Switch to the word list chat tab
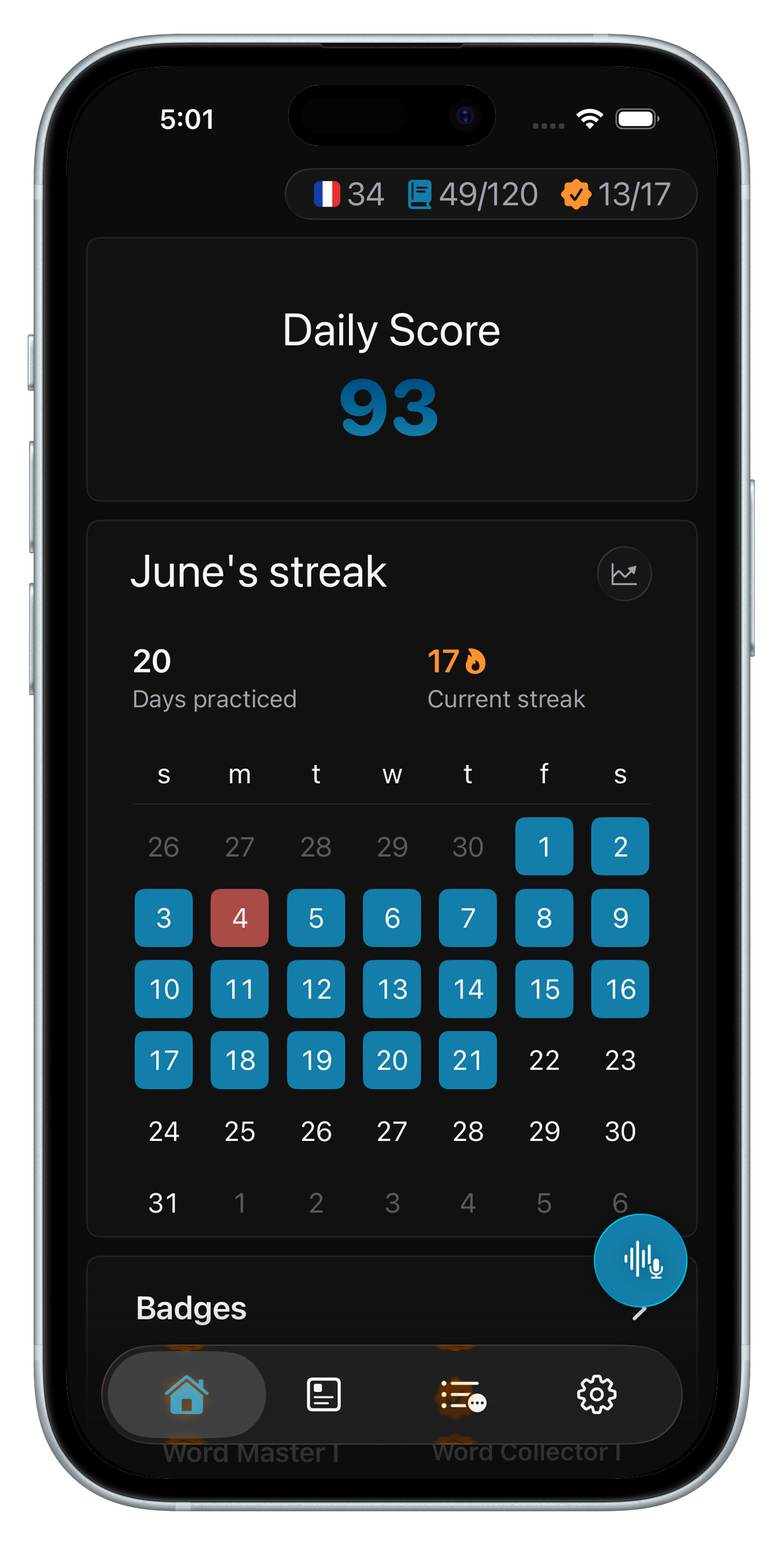This screenshot has height=1545, width=784. click(462, 1396)
